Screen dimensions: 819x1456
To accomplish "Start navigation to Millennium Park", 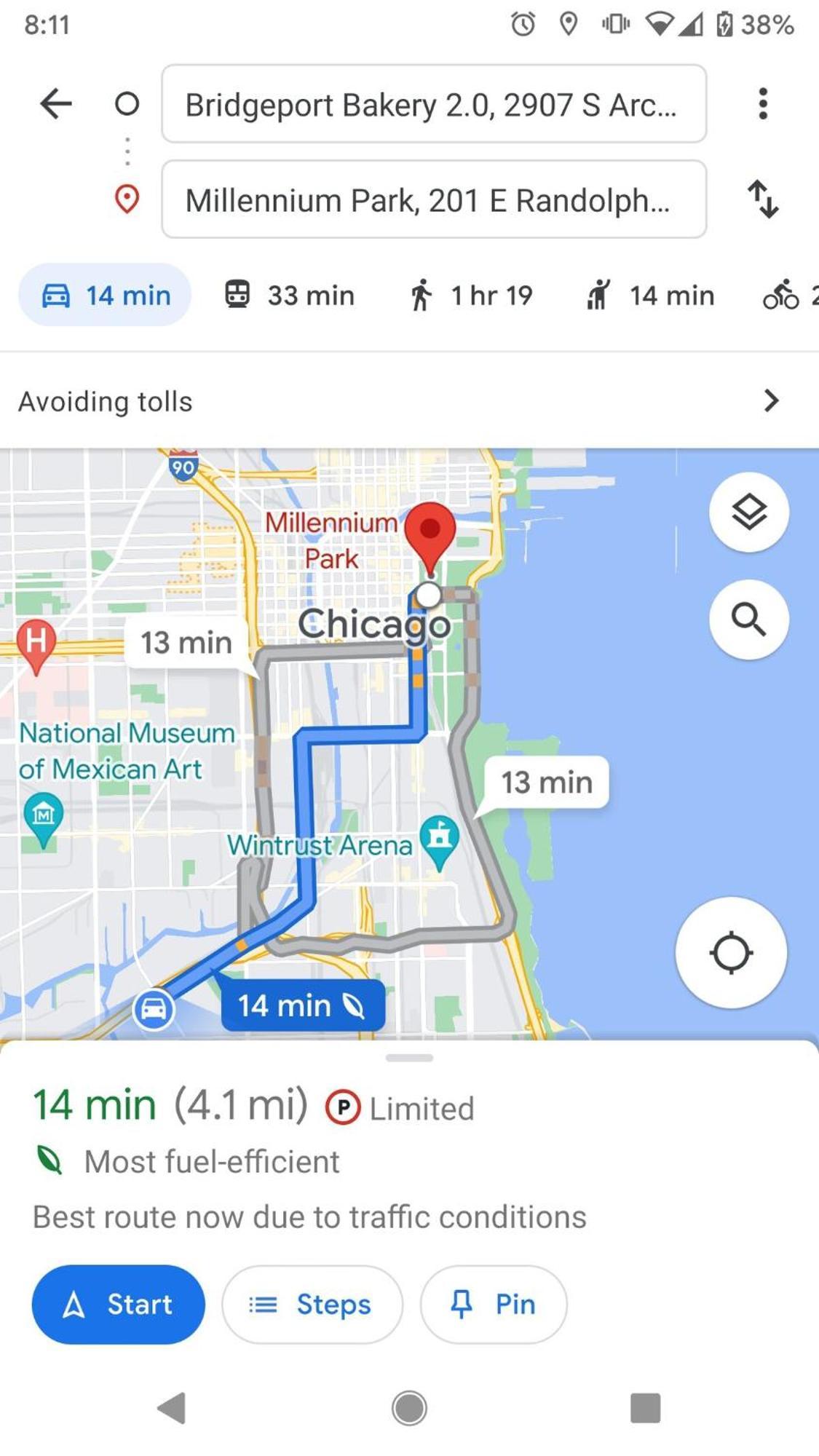I will (x=118, y=1305).
